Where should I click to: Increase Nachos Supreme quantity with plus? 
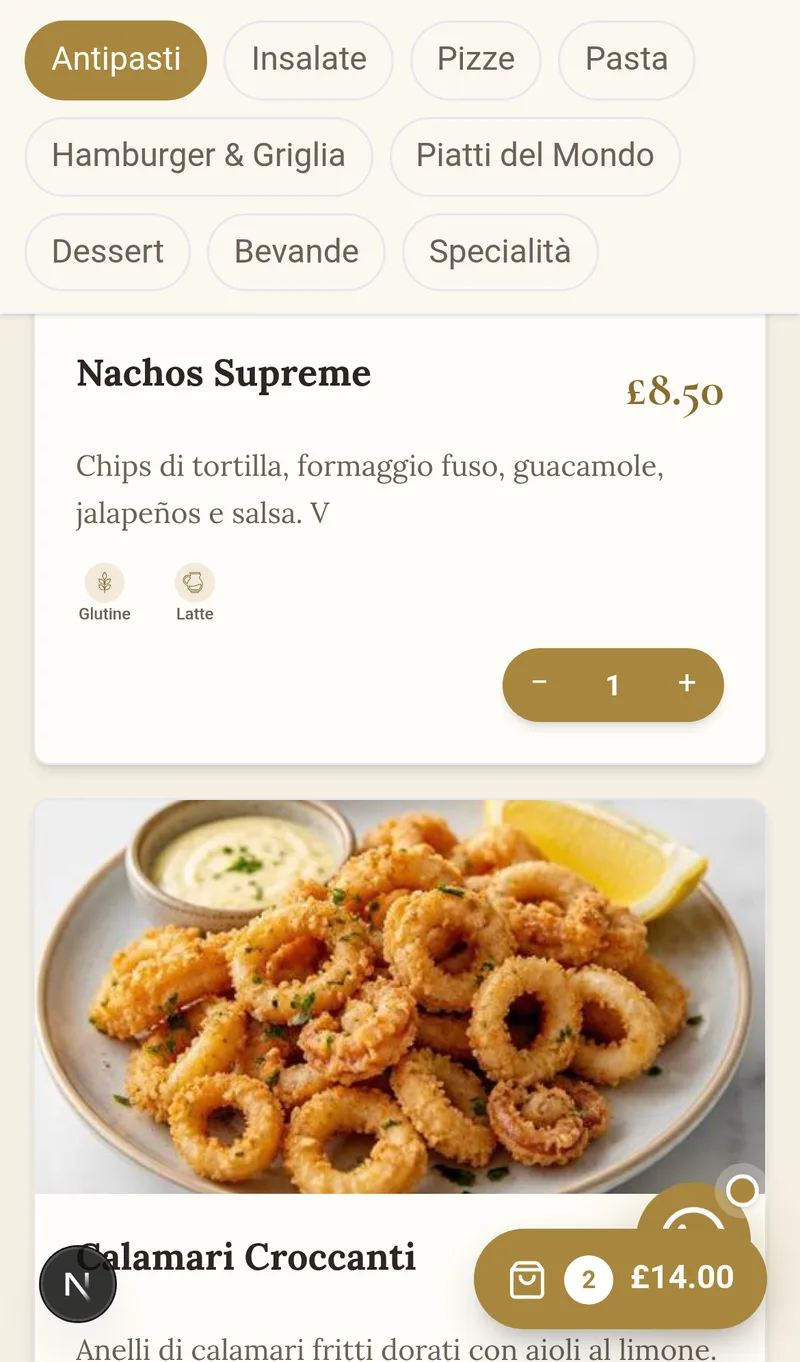click(687, 684)
